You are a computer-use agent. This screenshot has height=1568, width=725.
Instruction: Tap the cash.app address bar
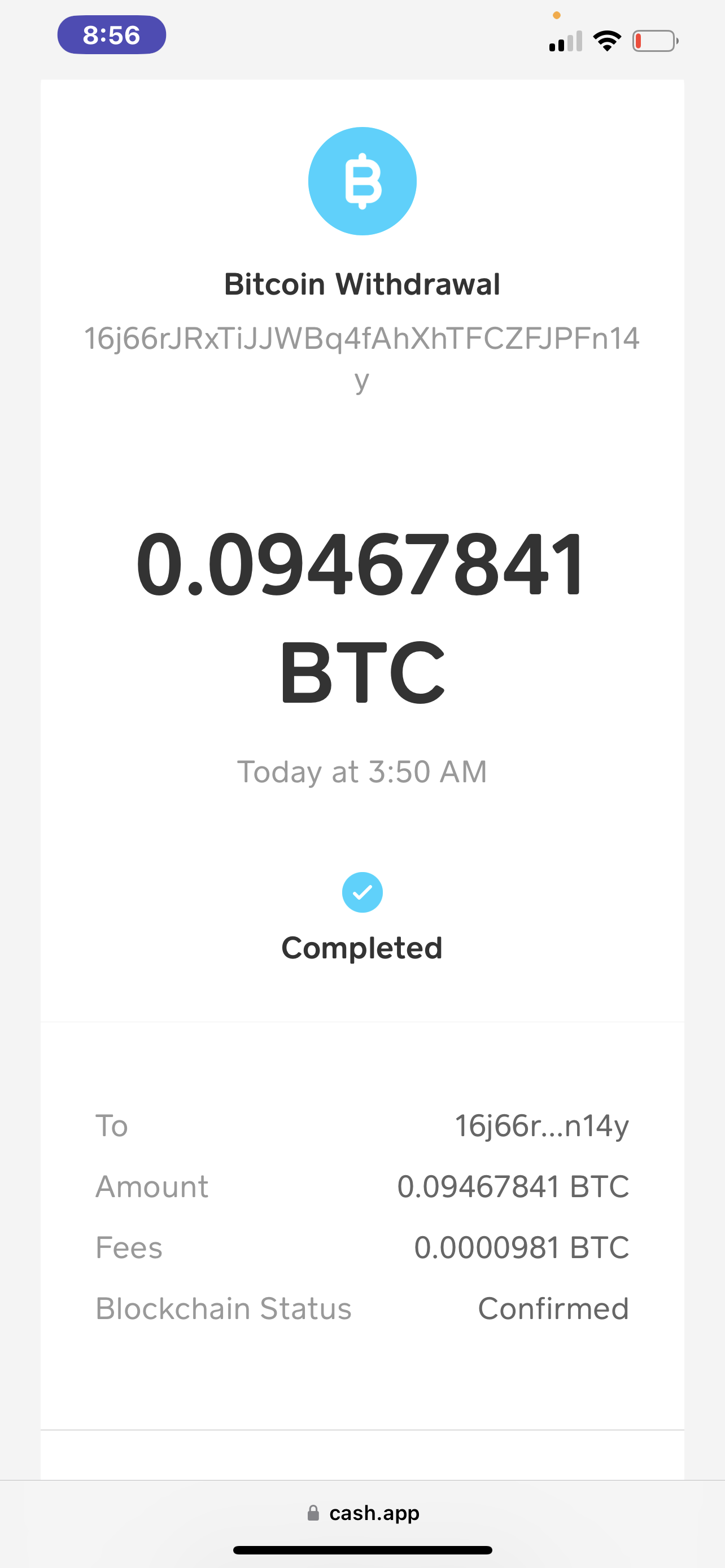(363, 1513)
